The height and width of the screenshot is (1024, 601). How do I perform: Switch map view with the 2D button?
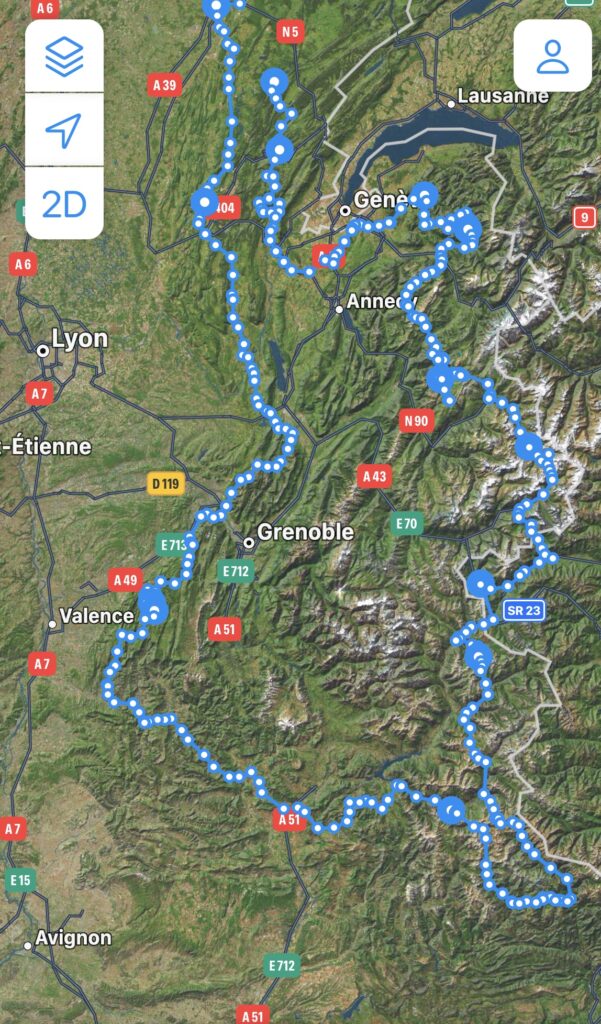(64, 204)
